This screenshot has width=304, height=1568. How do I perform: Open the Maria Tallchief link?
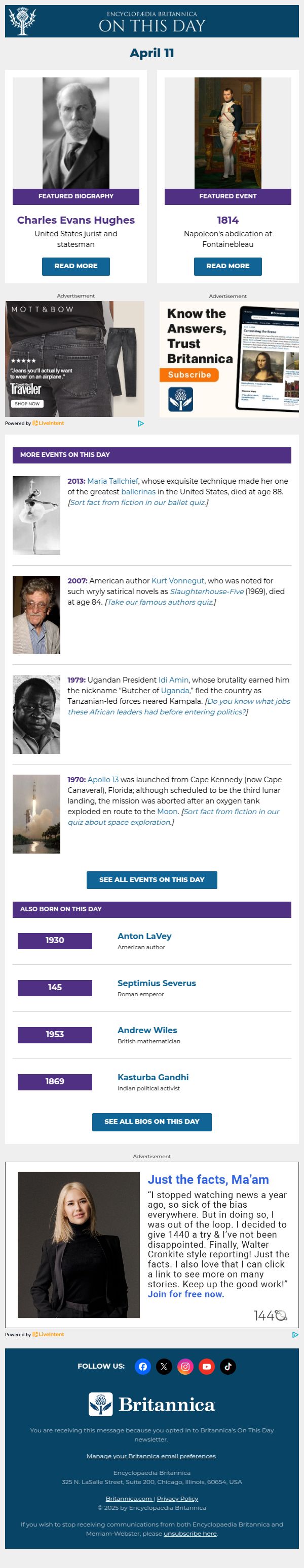click(112, 481)
